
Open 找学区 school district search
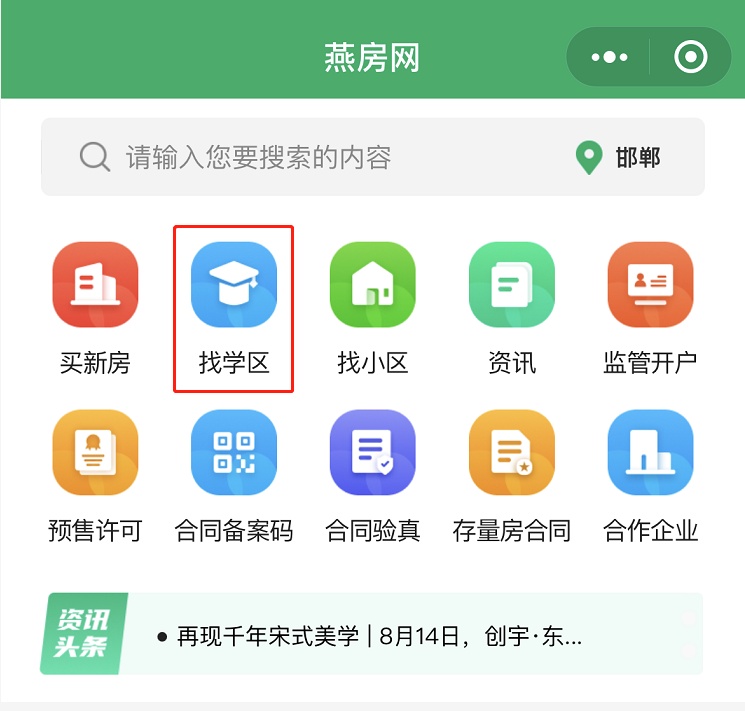click(234, 285)
